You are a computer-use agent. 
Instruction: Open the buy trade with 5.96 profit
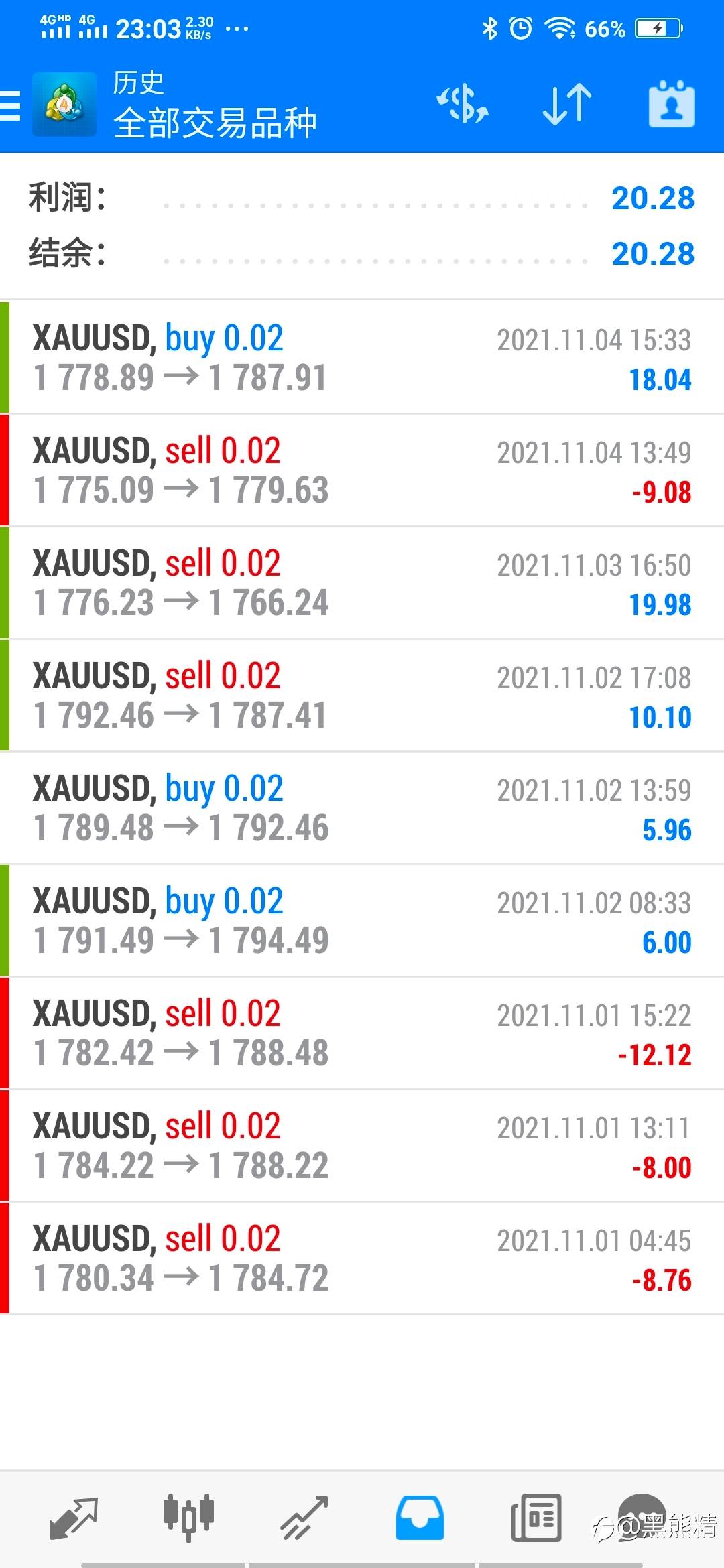[x=362, y=808]
